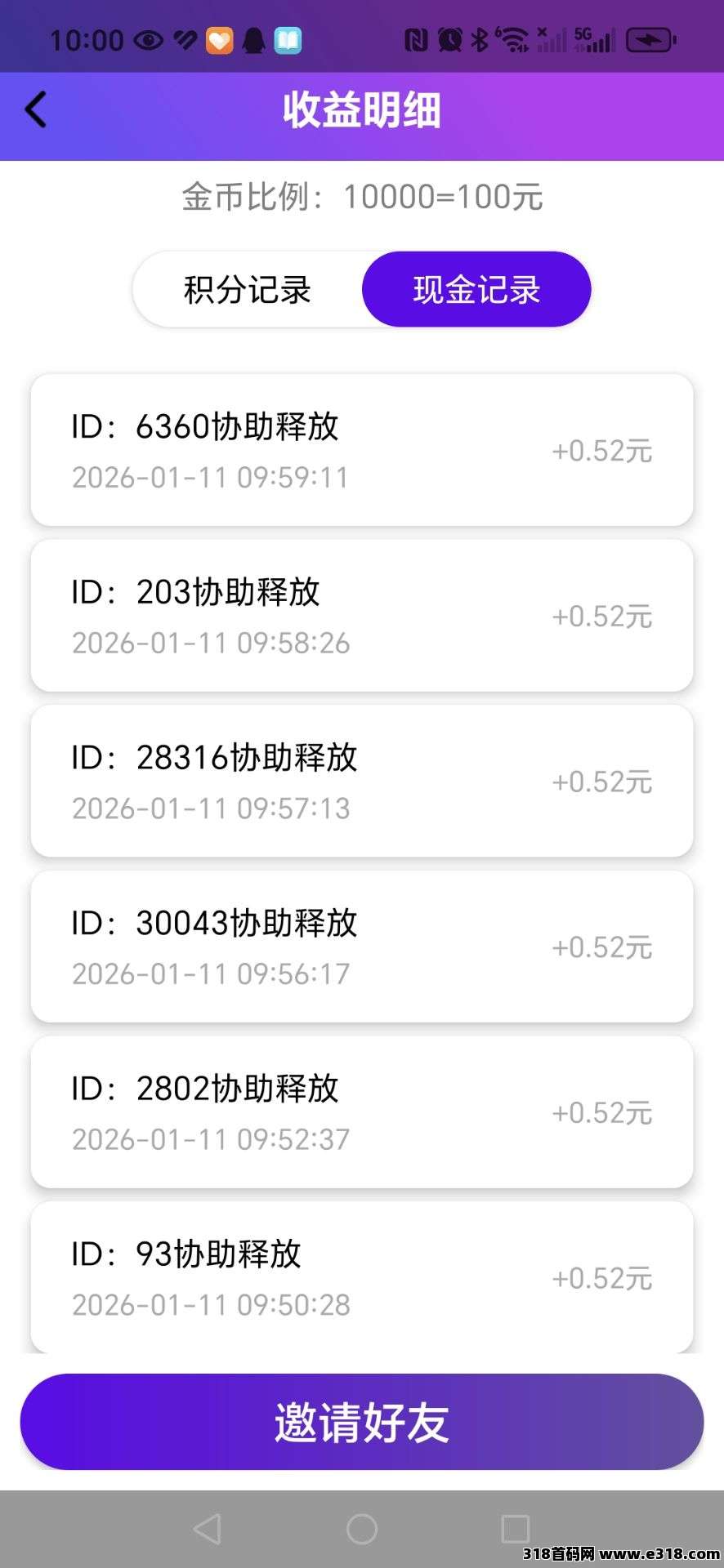The height and width of the screenshot is (1568, 724).
Task: Tap the 10:00 clock display
Action: [84, 39]
